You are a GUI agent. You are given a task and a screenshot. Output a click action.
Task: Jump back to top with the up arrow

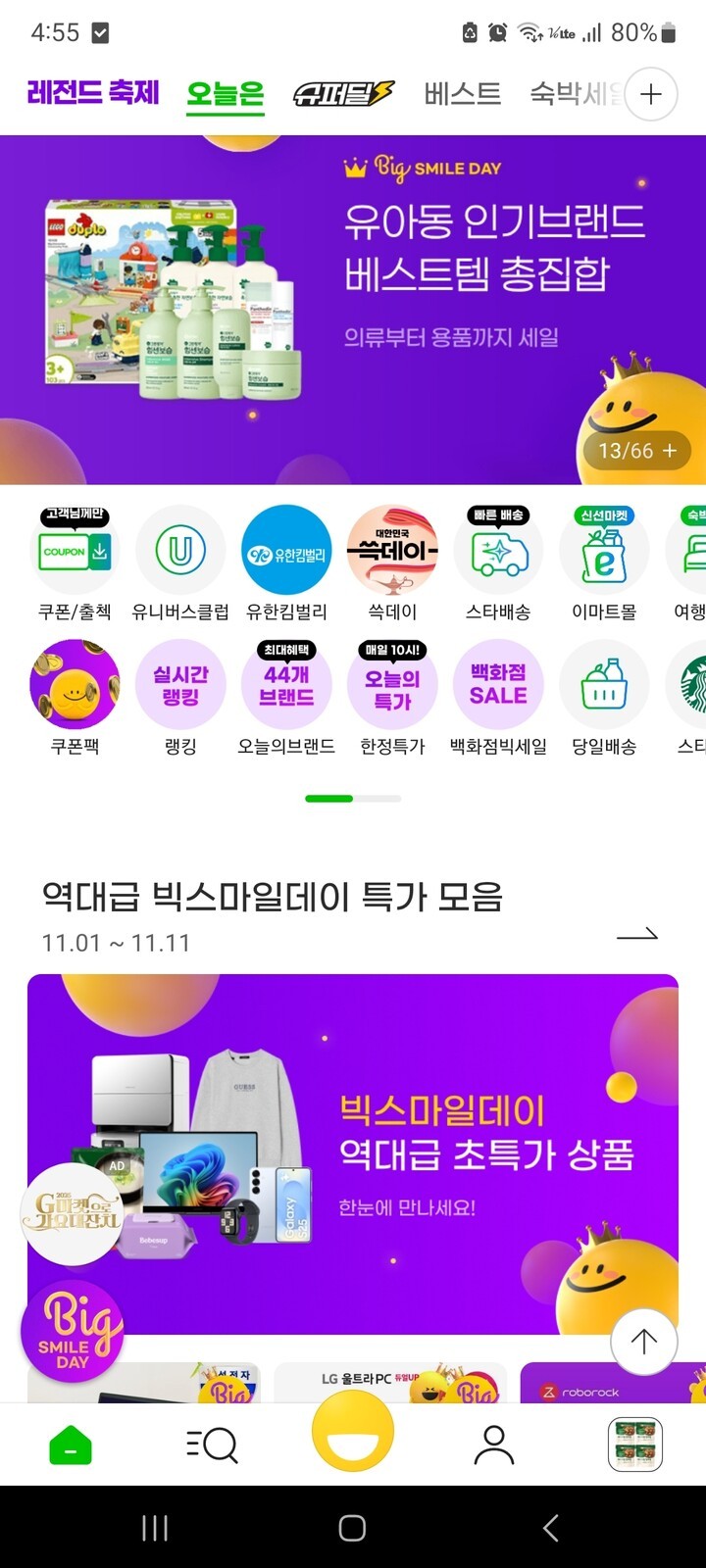tap(643, 1341)
